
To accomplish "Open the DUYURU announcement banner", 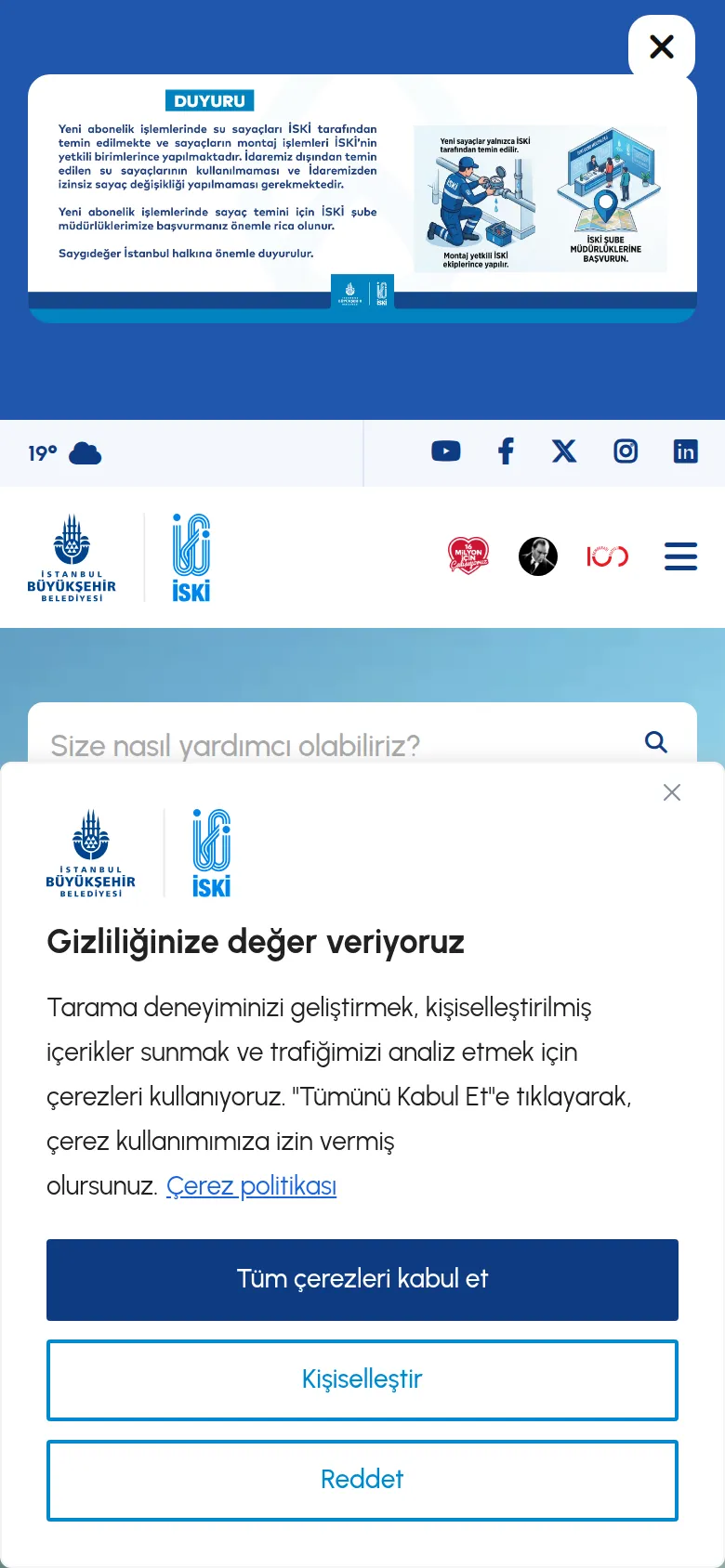I will (362, 199).
